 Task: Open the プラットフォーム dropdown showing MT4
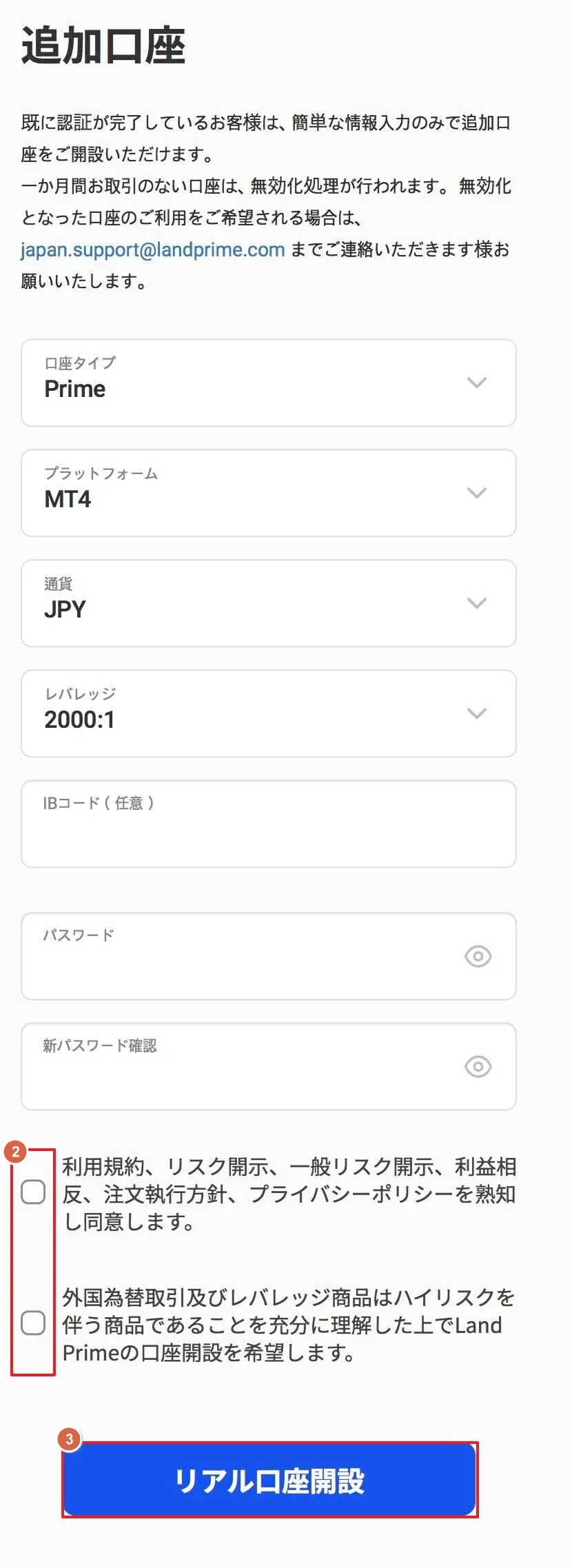pyautogui.click(x=269, y=493)
